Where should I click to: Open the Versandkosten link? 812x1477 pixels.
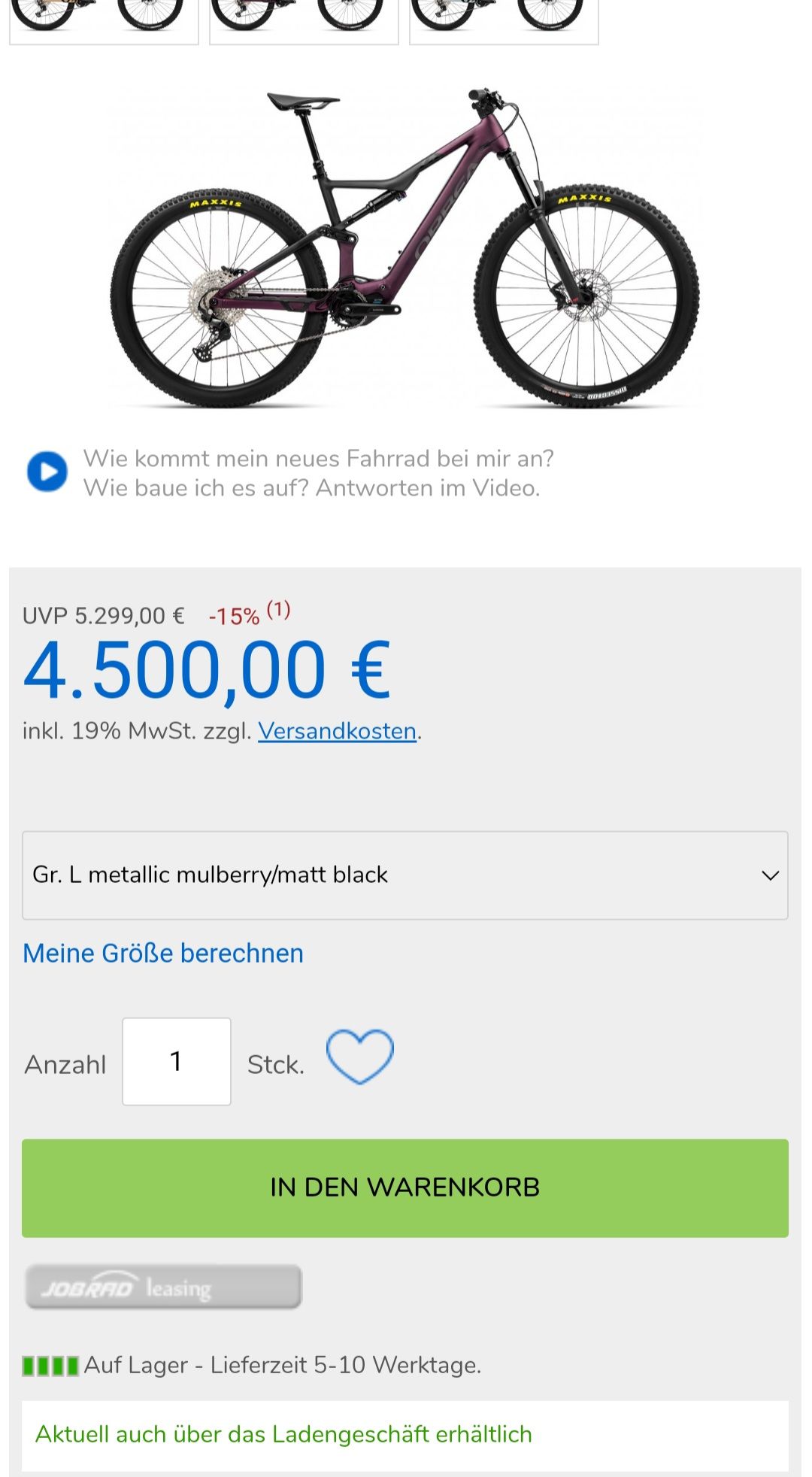coord(337,731)
